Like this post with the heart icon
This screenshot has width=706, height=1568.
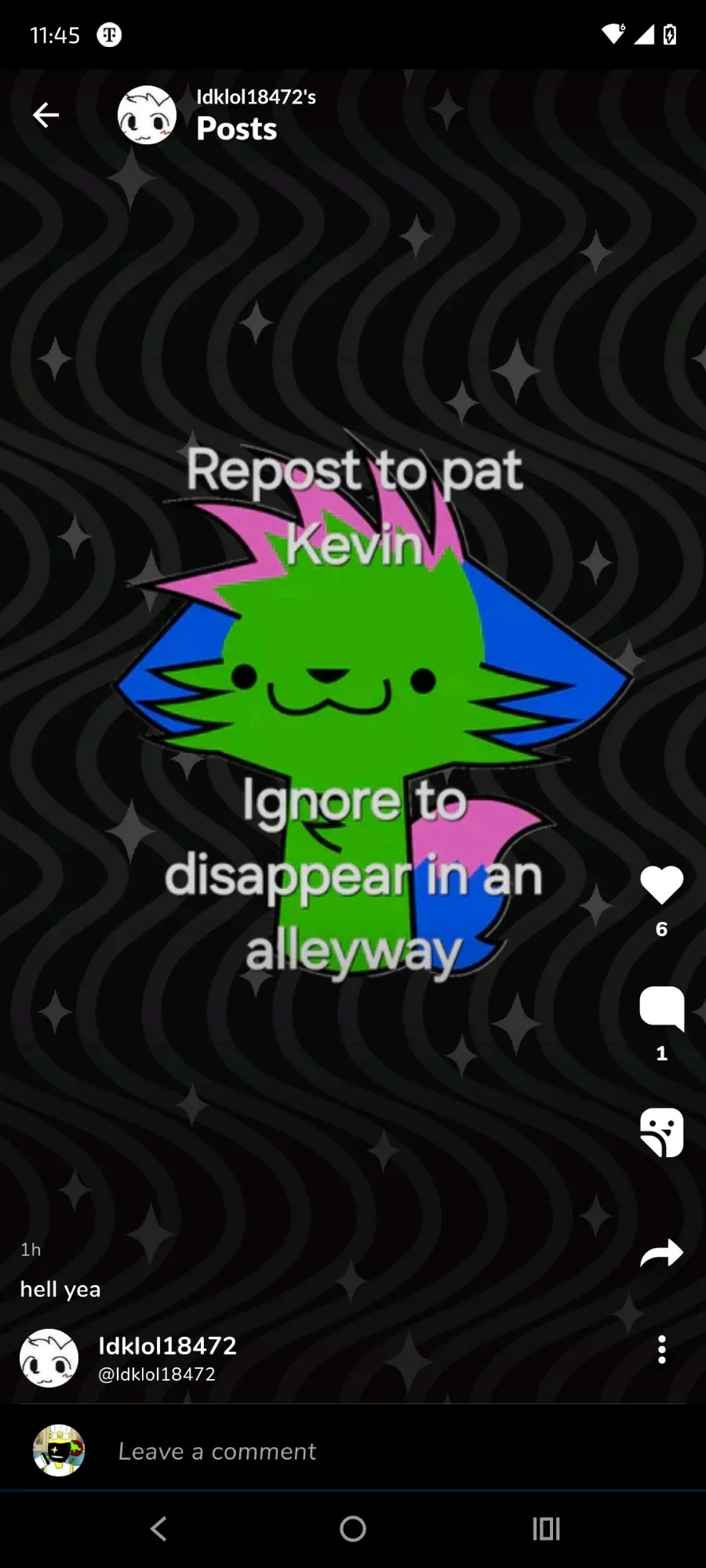click(661, 885)
